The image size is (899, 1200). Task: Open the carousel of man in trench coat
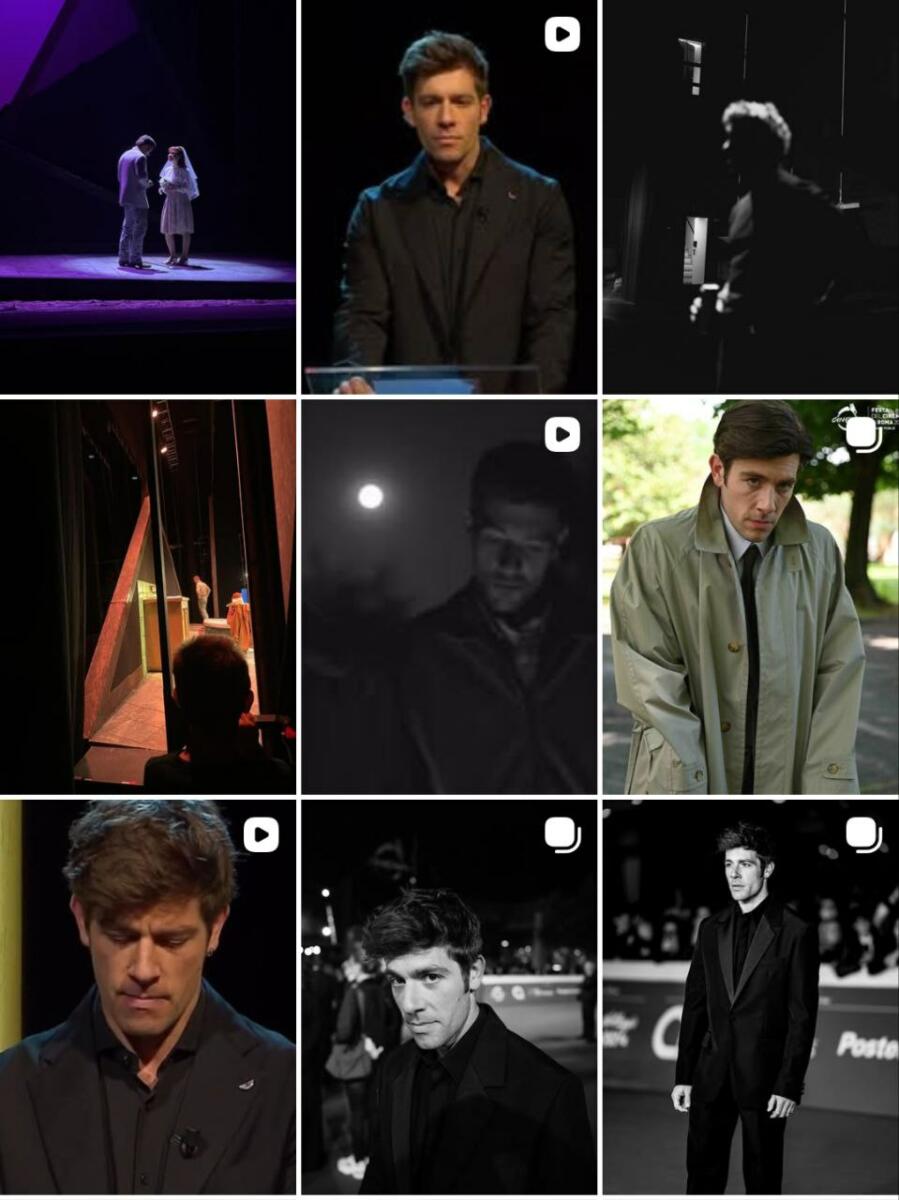coord(750,597)
